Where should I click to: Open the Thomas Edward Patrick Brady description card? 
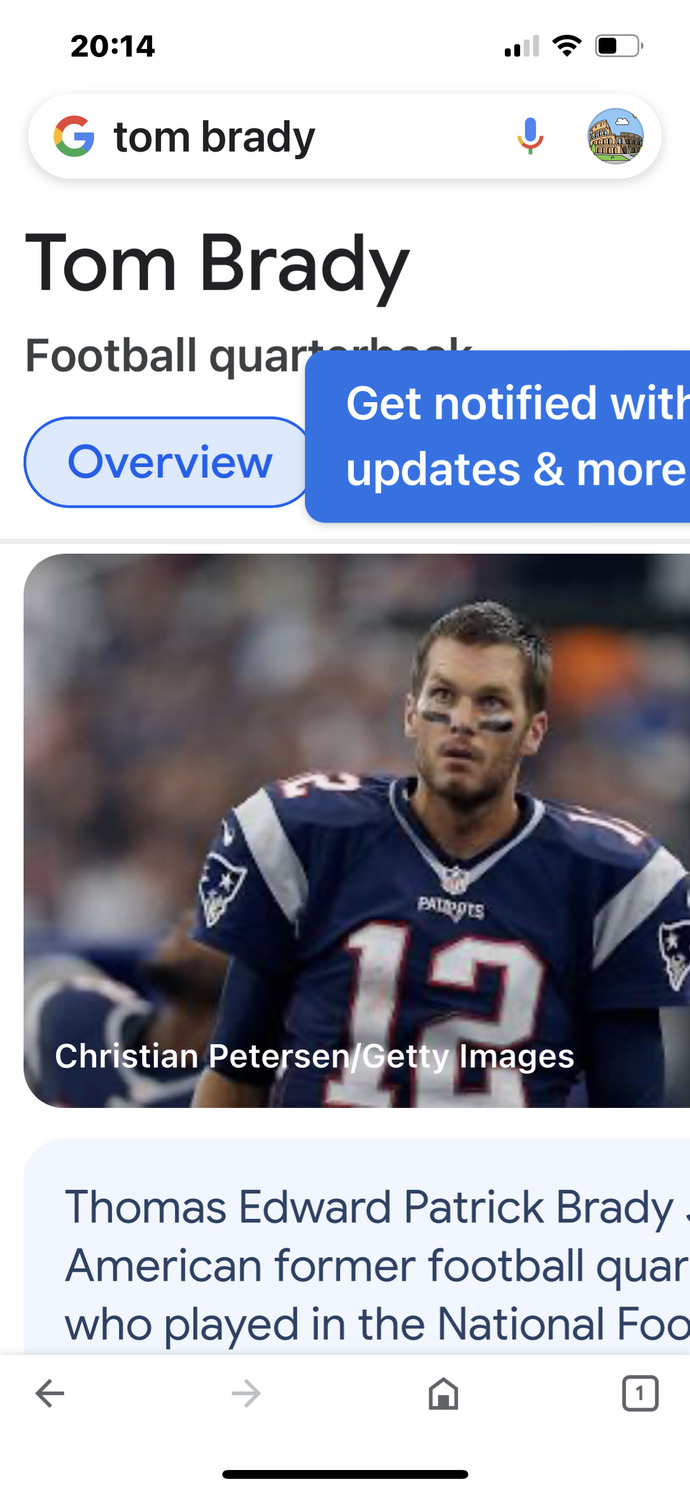357,1247
